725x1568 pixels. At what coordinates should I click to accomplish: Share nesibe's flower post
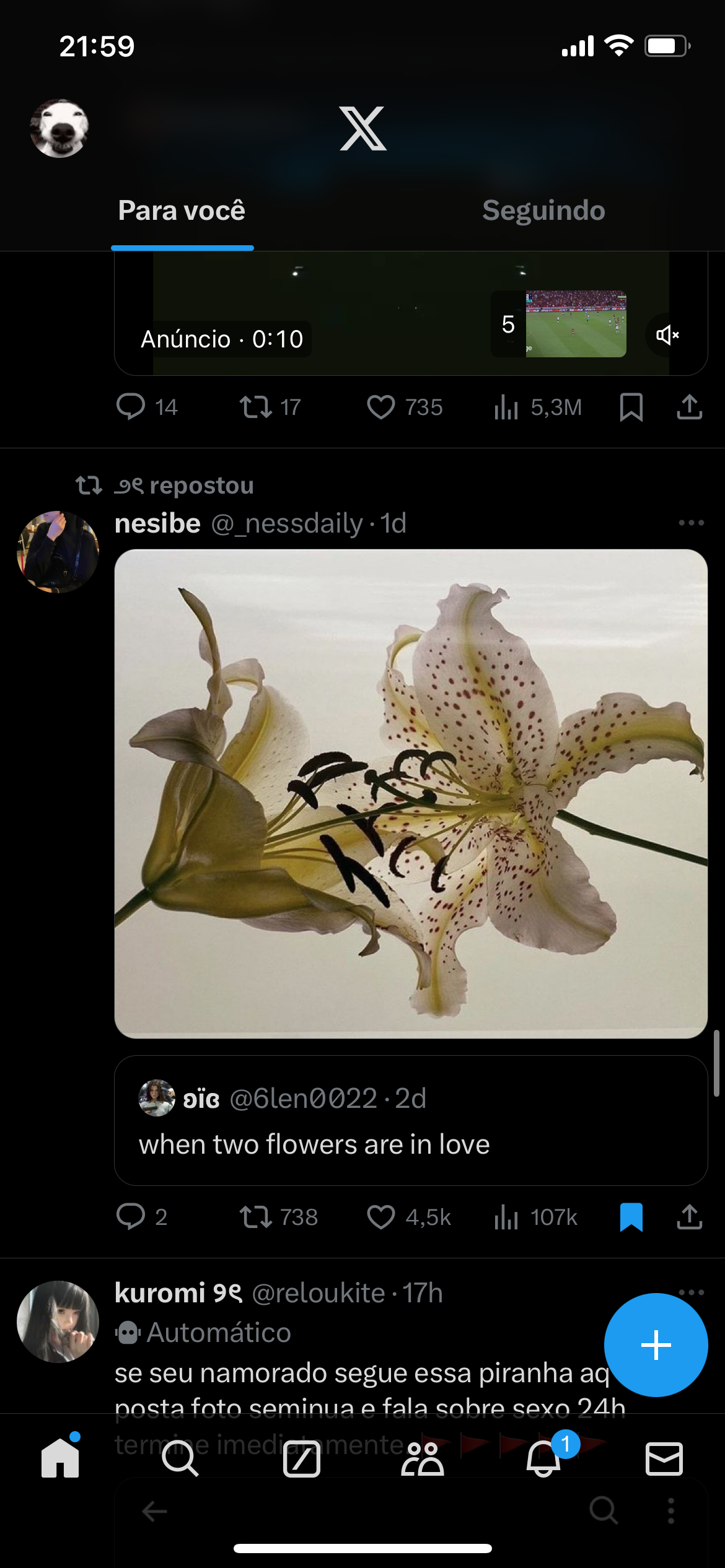pos(689,1217)
